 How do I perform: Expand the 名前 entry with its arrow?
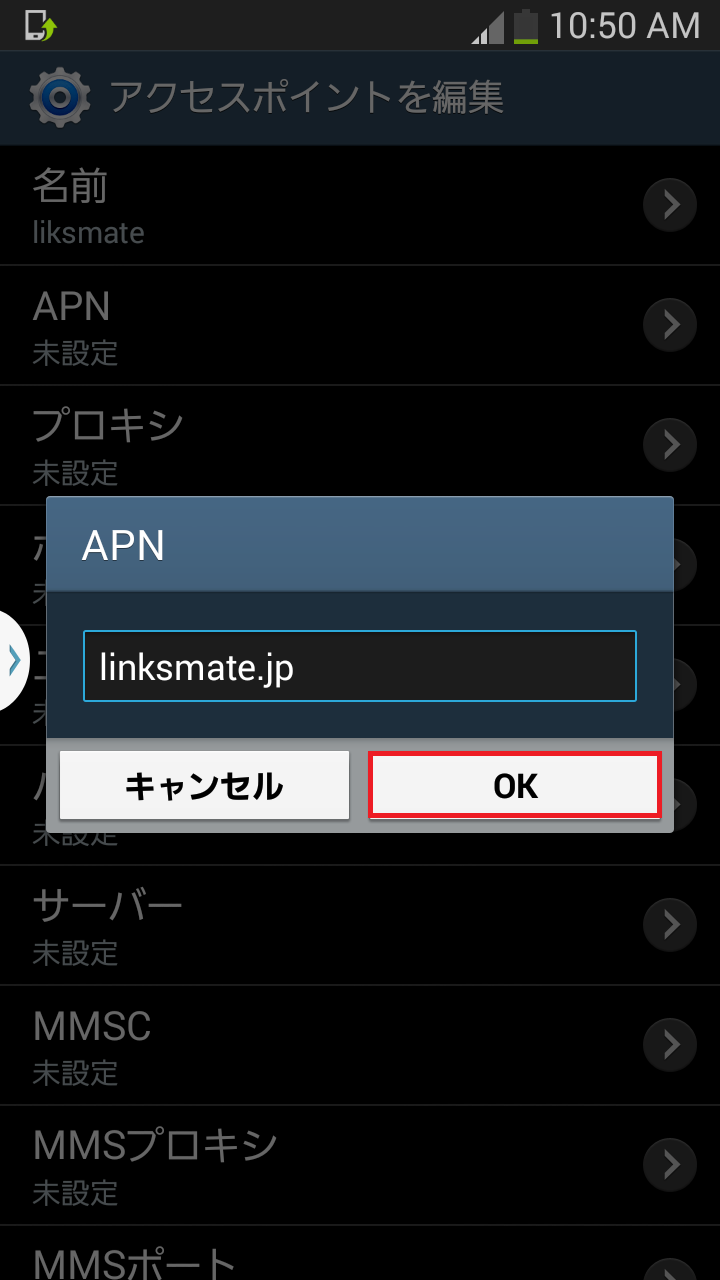pyautogui.click(x=669, y=205)
